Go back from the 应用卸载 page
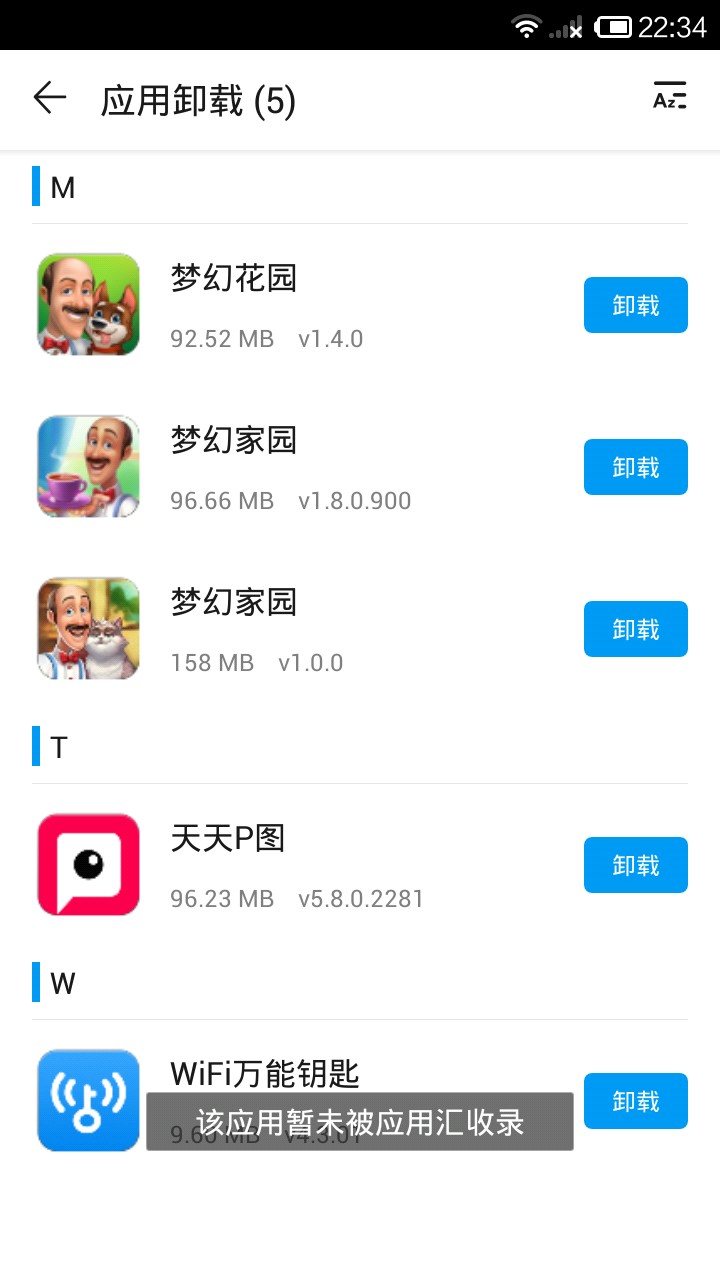The width and height of the screenshot is (720, 1280). click(x=49, y=99)
